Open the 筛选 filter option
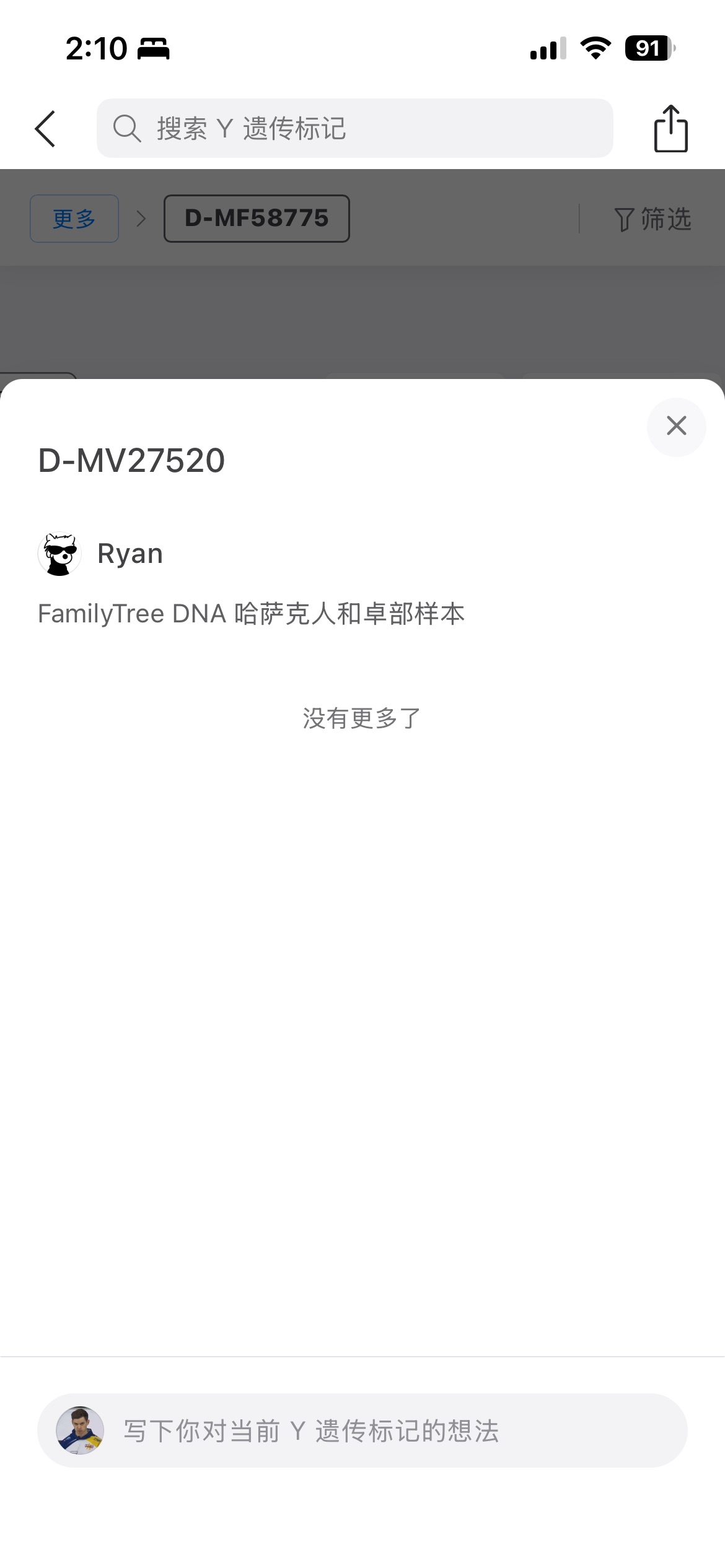The image size is (725, 1568). click(x=652, y=219)
